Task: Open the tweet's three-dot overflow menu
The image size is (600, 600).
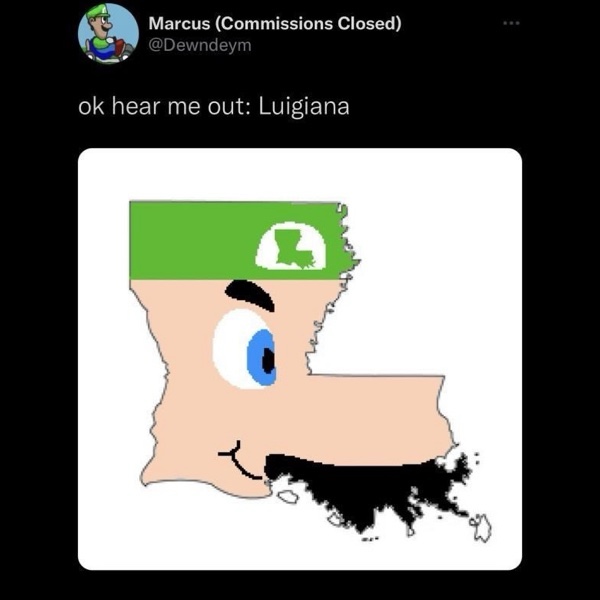Action: (512, 22)
